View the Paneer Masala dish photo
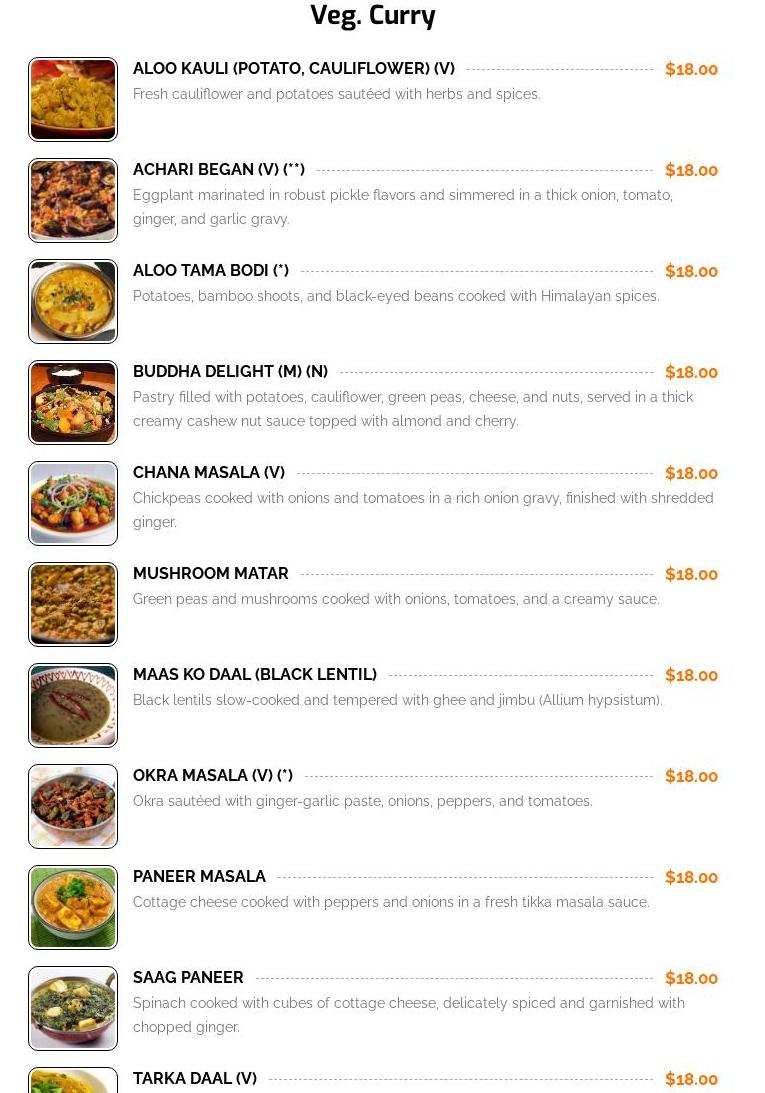The height and width of the screenshot is (1093, 765). pyautogui.click(x=73, y=908)
